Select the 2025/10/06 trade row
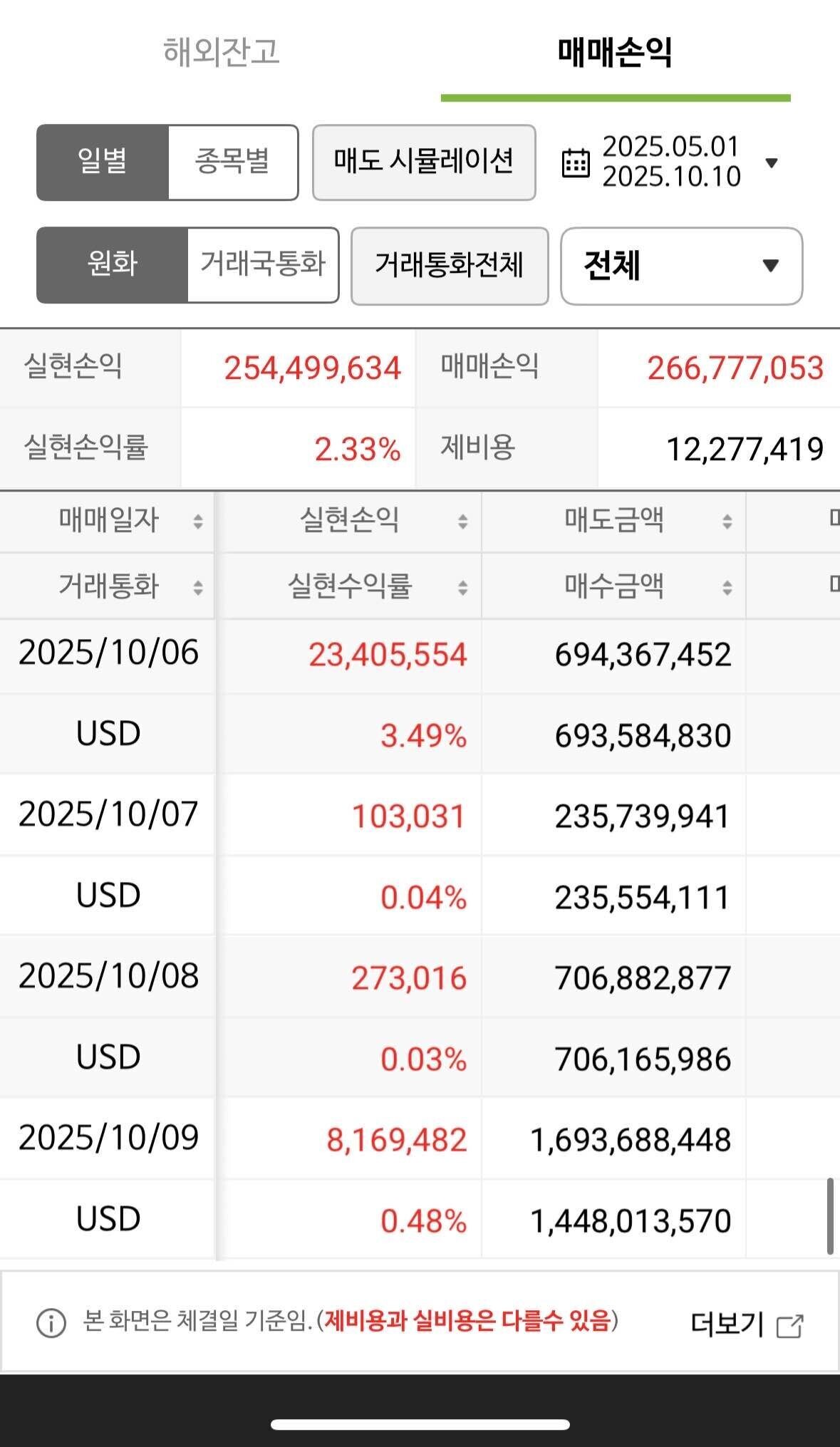The height and width of the screenshot is (1447, 840). click(108, 654)
